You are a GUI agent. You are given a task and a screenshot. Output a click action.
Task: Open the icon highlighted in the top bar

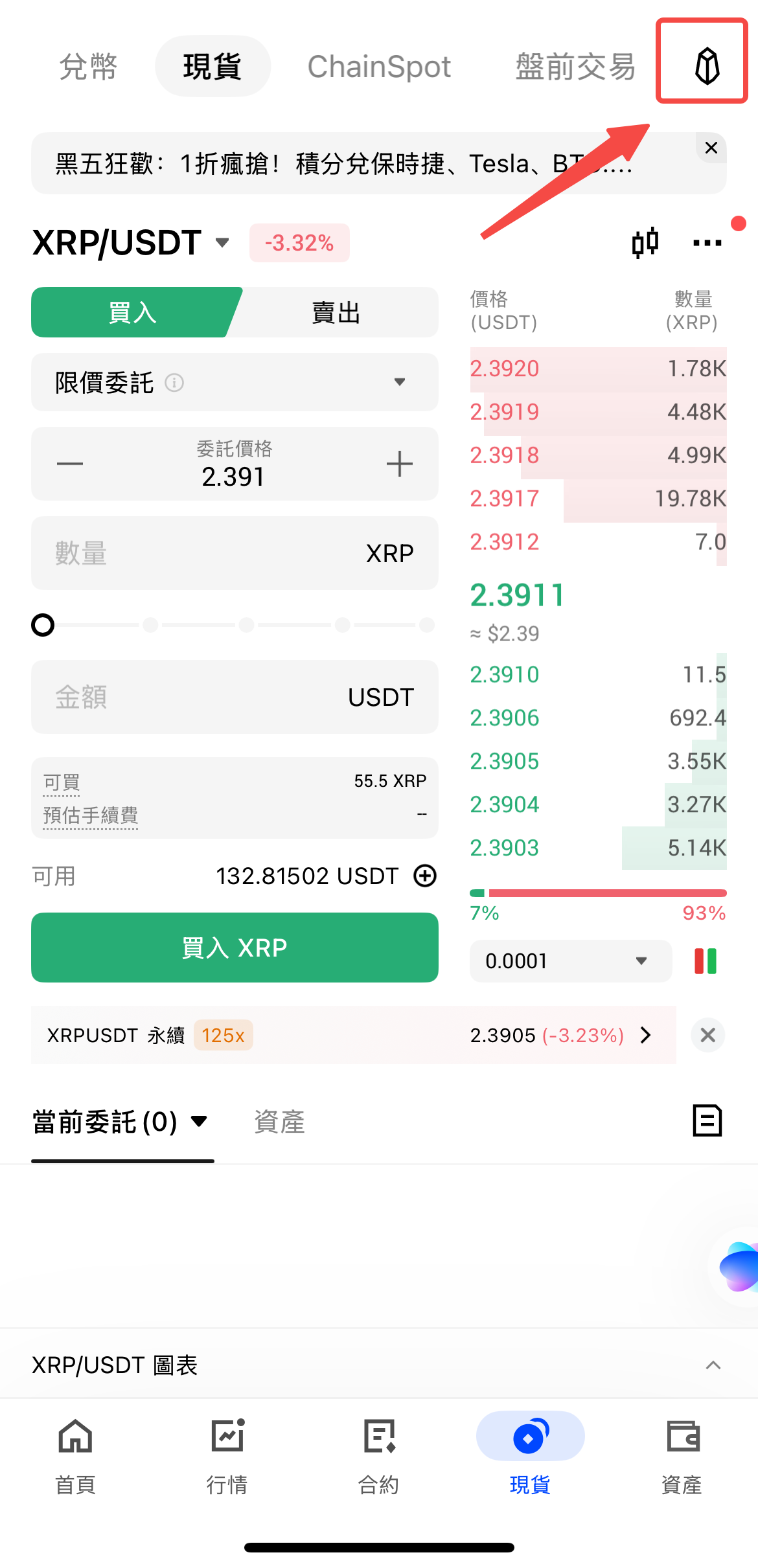706,65
